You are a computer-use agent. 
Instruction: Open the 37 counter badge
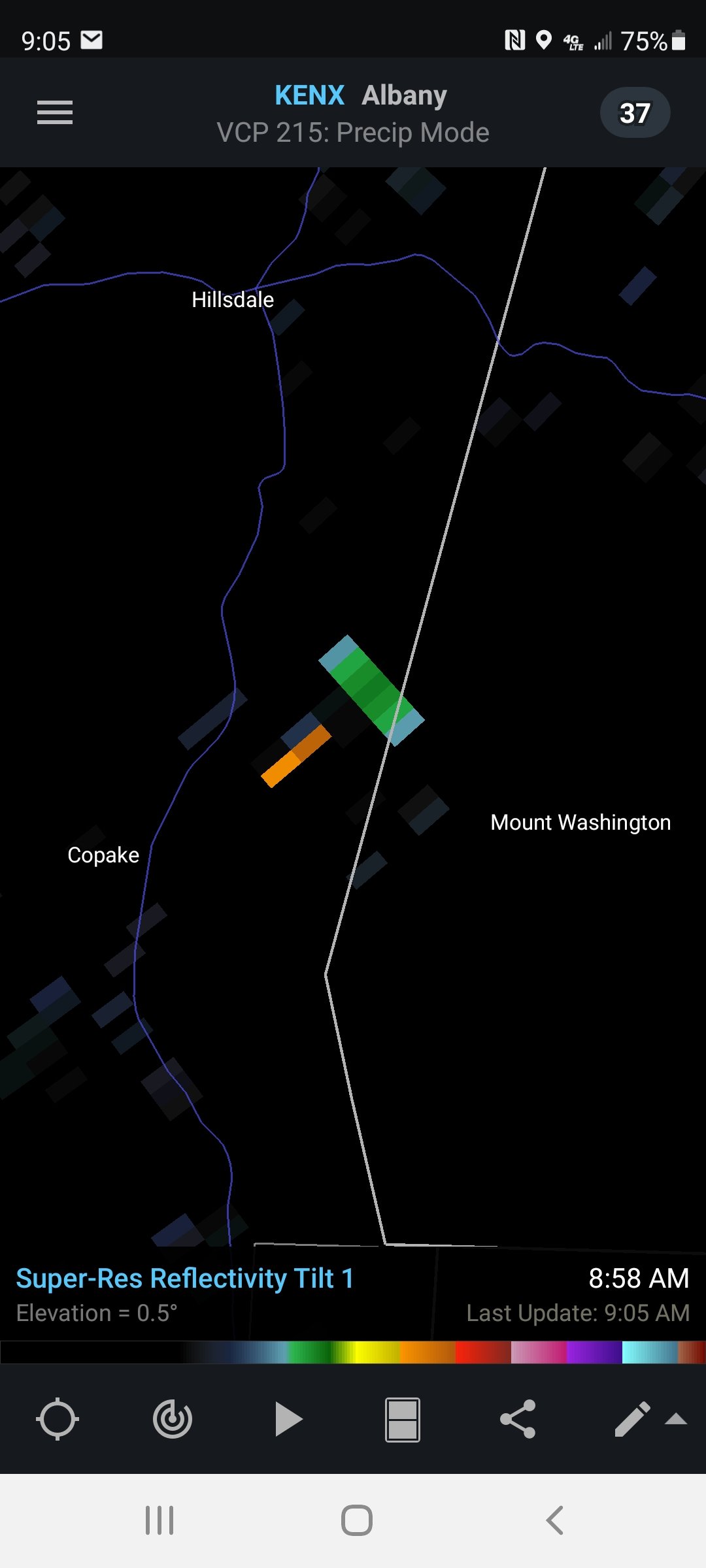tap(635, 112)
